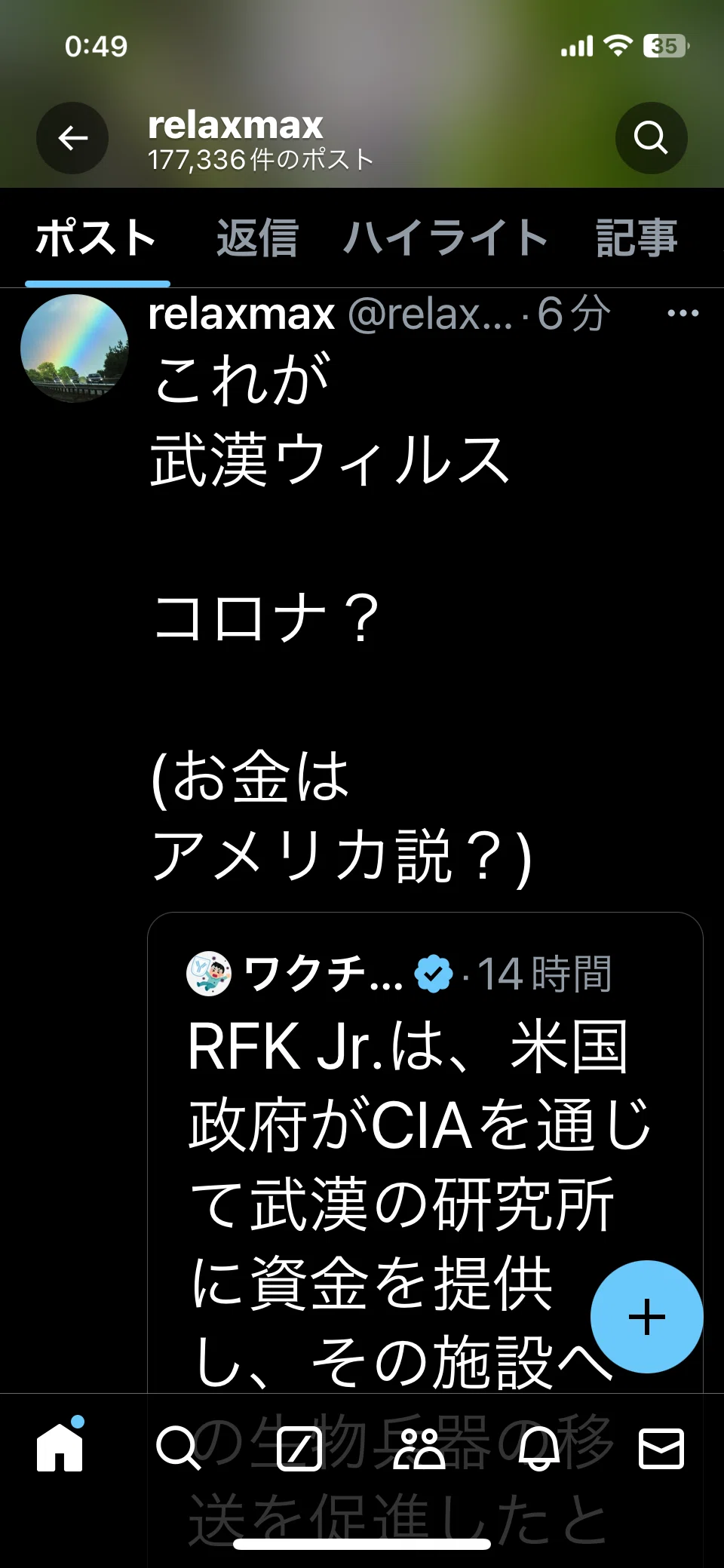Open the Grok tab
The image size is (724, 1568).
tap(299, 1449)
